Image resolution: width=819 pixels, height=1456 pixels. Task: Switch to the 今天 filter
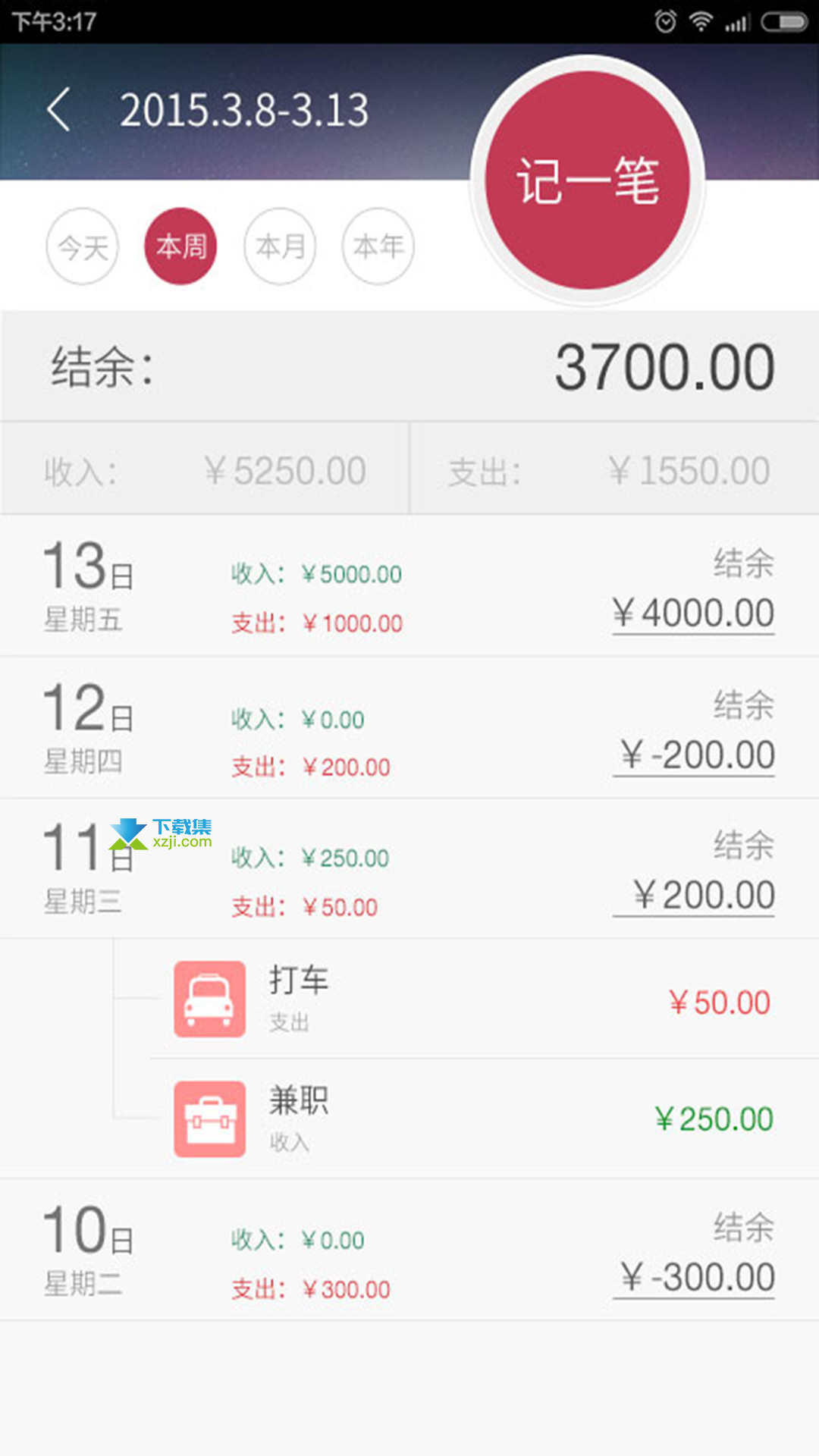[x=83, y=246]
